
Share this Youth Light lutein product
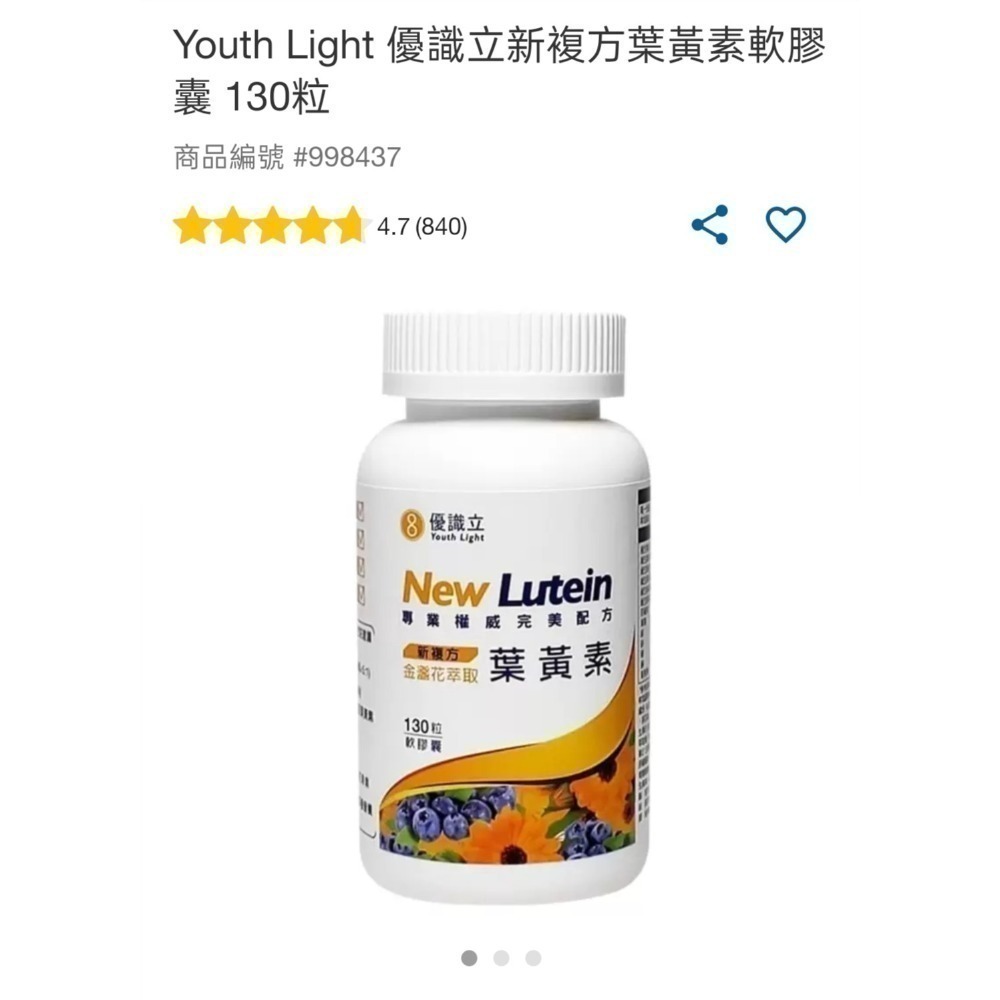click(710, 225)
